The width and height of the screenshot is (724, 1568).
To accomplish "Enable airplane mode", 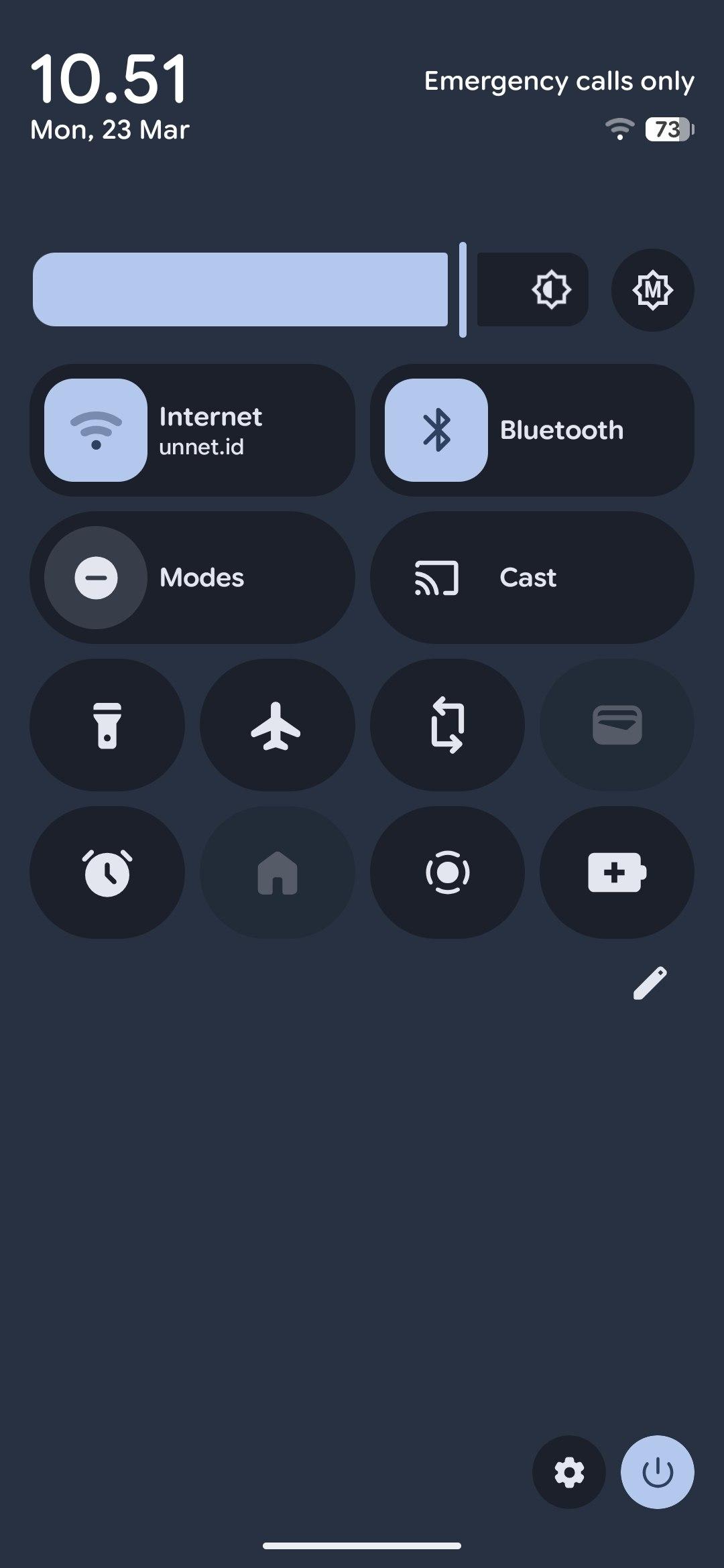I will pos(277,725).
